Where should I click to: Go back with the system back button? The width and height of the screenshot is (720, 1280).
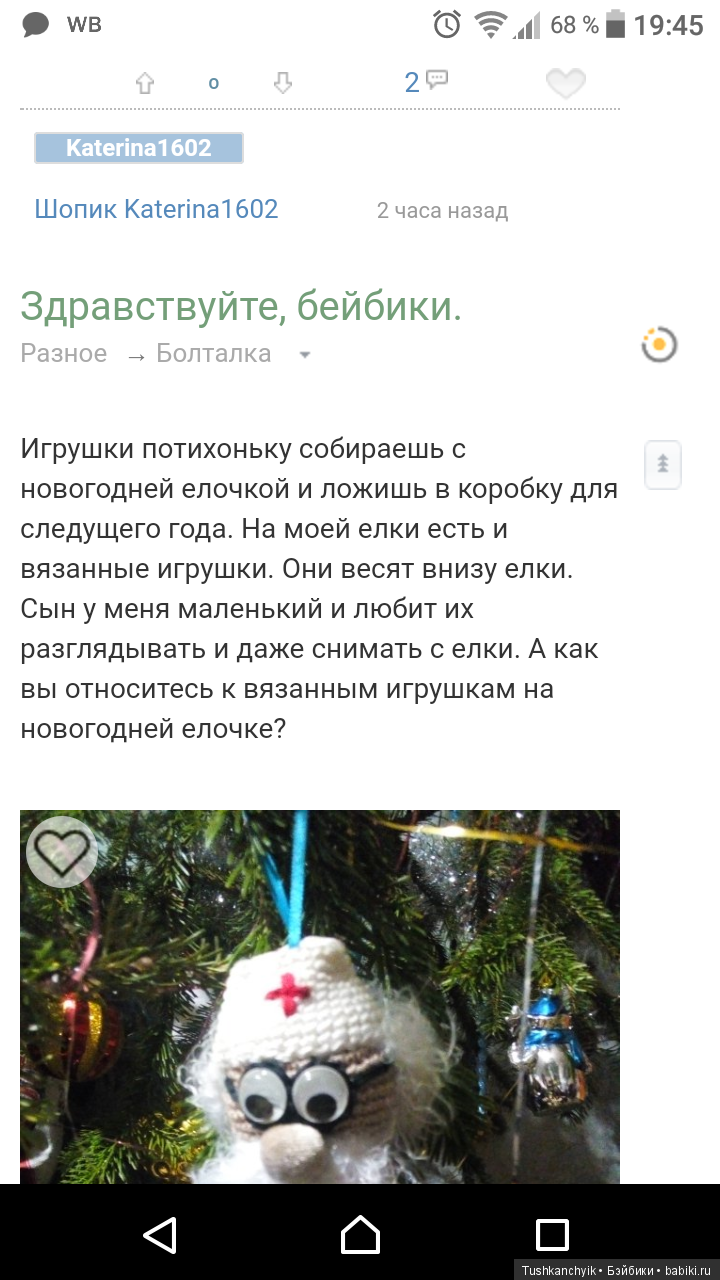click(x=160, y=1234)
